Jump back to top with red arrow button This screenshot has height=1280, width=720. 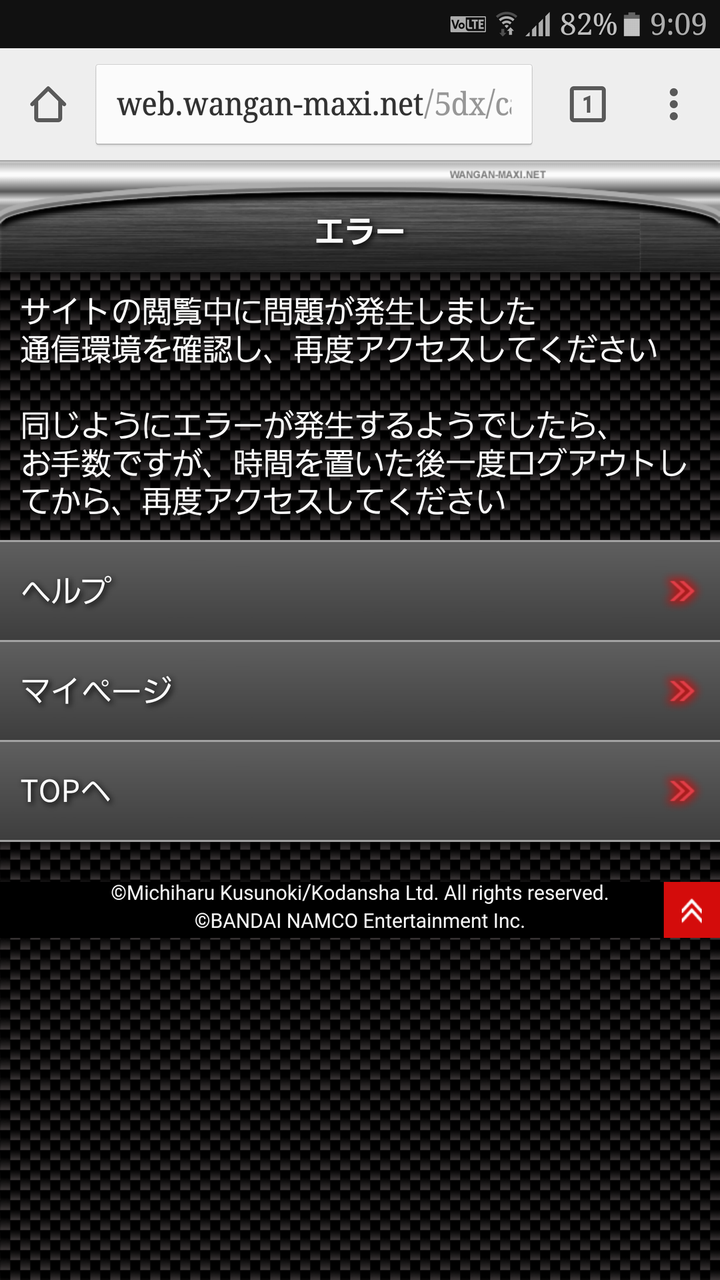[x=691, y=910]
